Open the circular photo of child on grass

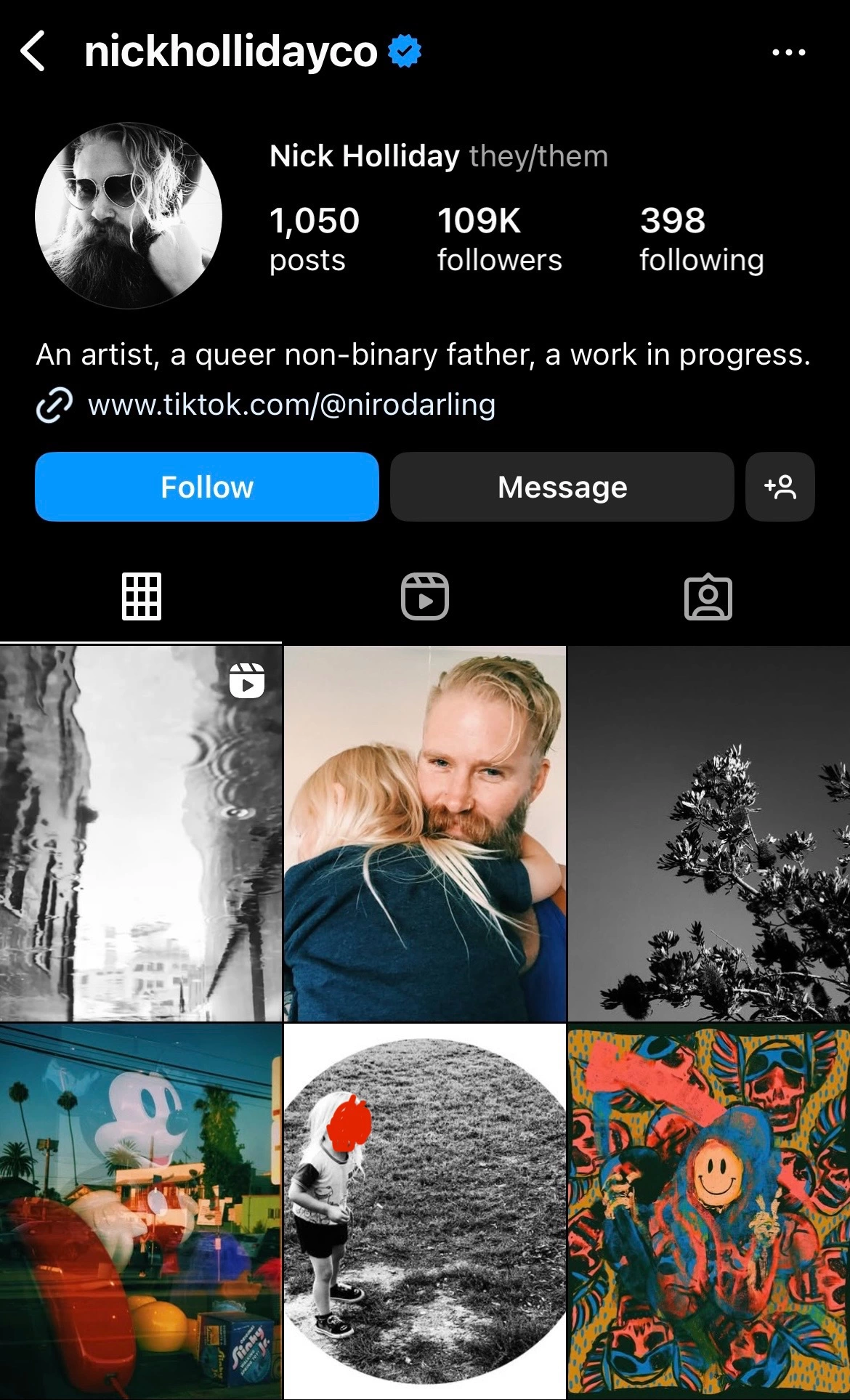pos(425,1212)
